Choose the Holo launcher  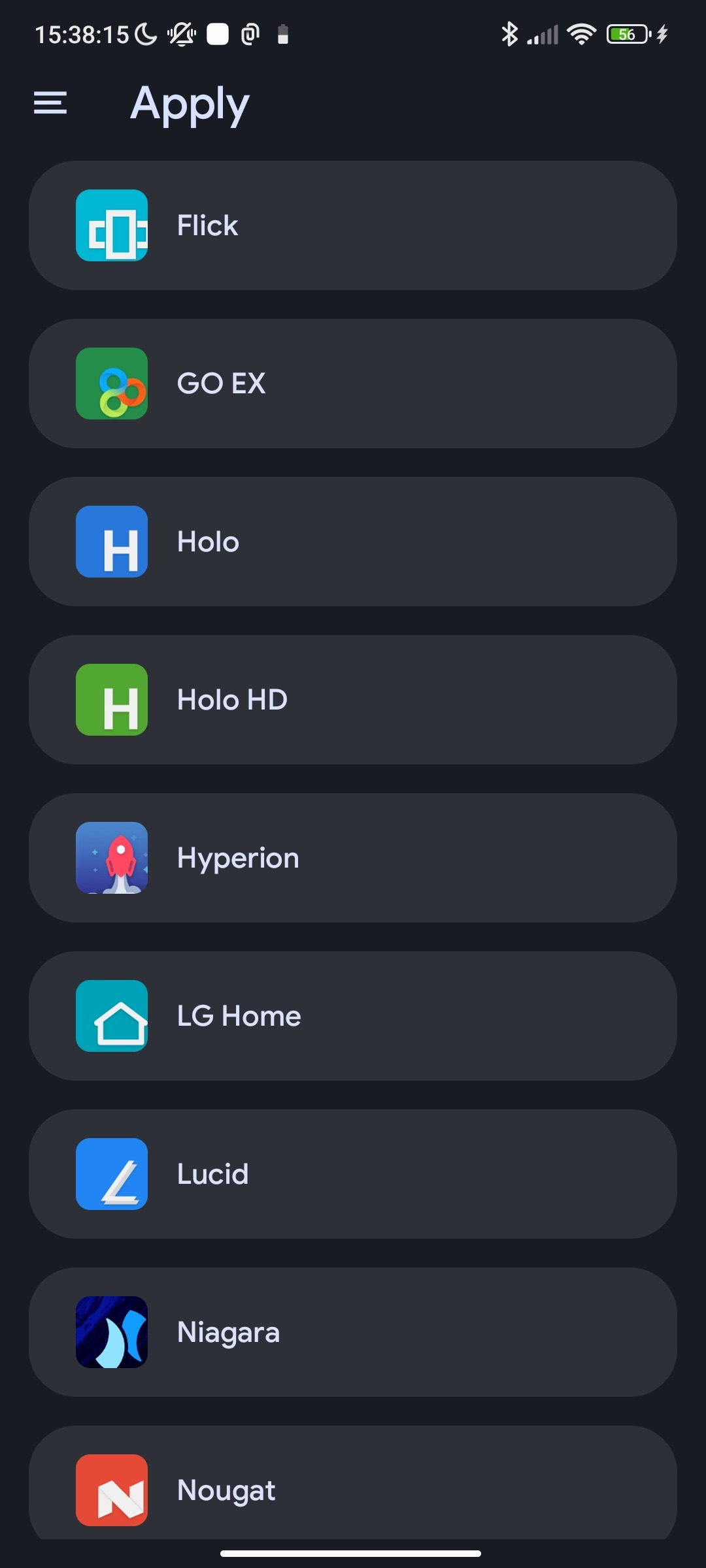point(353,542)
